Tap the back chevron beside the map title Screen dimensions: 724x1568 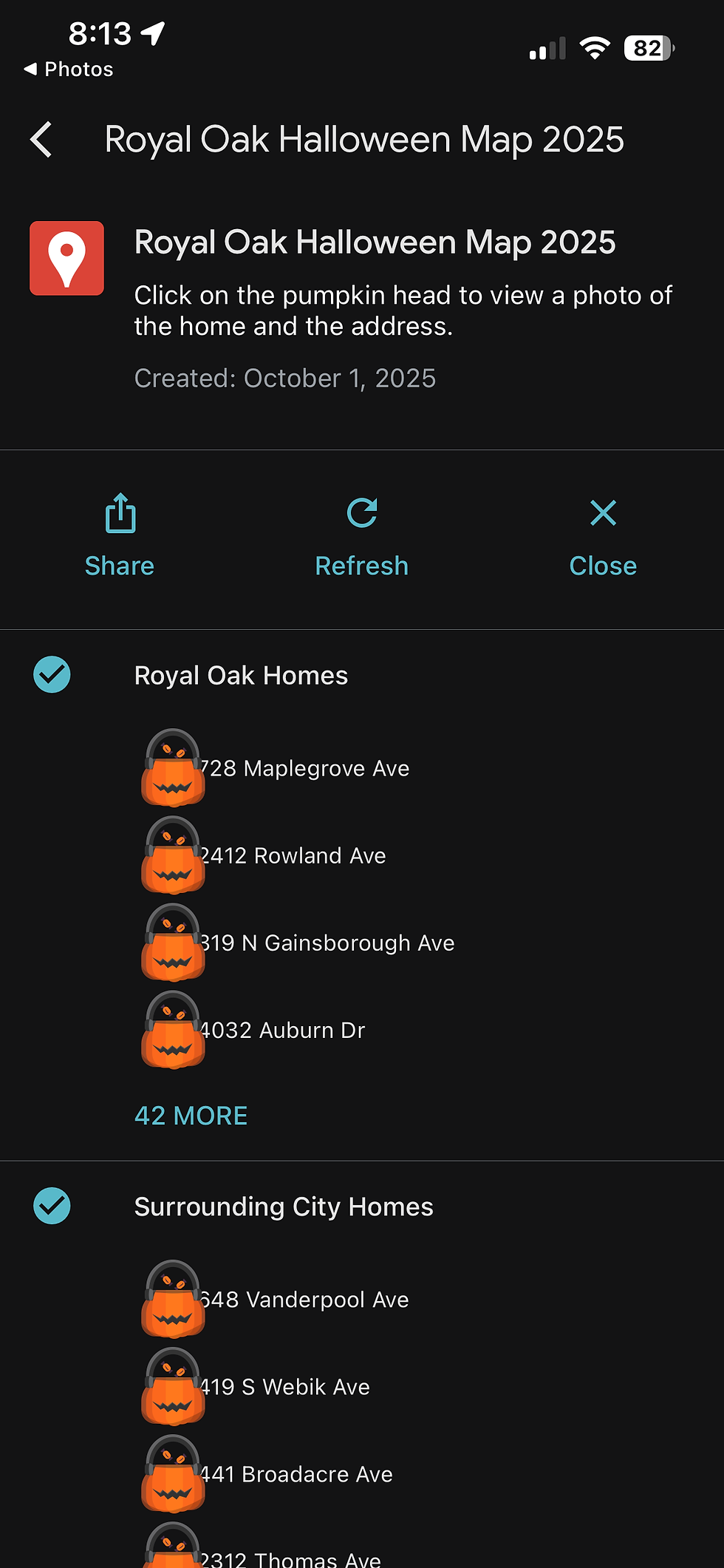tap(41, 139)
